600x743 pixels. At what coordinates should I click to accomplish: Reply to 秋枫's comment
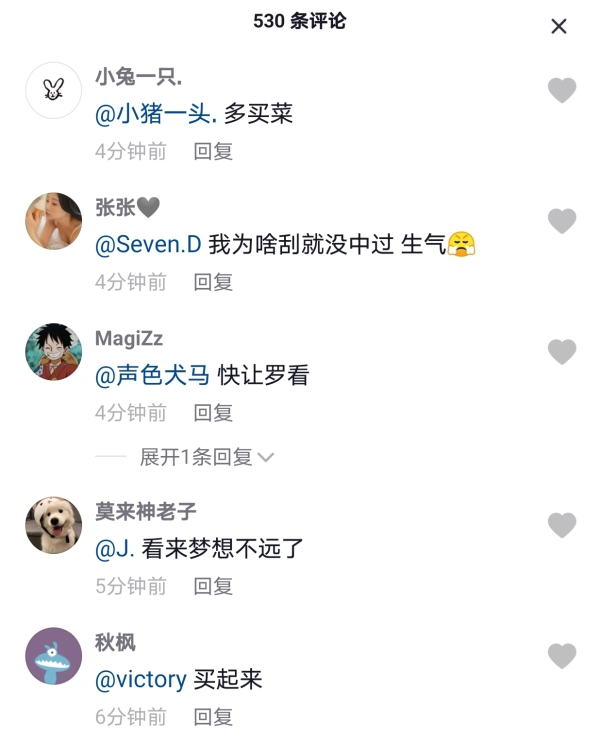[213, 716]
